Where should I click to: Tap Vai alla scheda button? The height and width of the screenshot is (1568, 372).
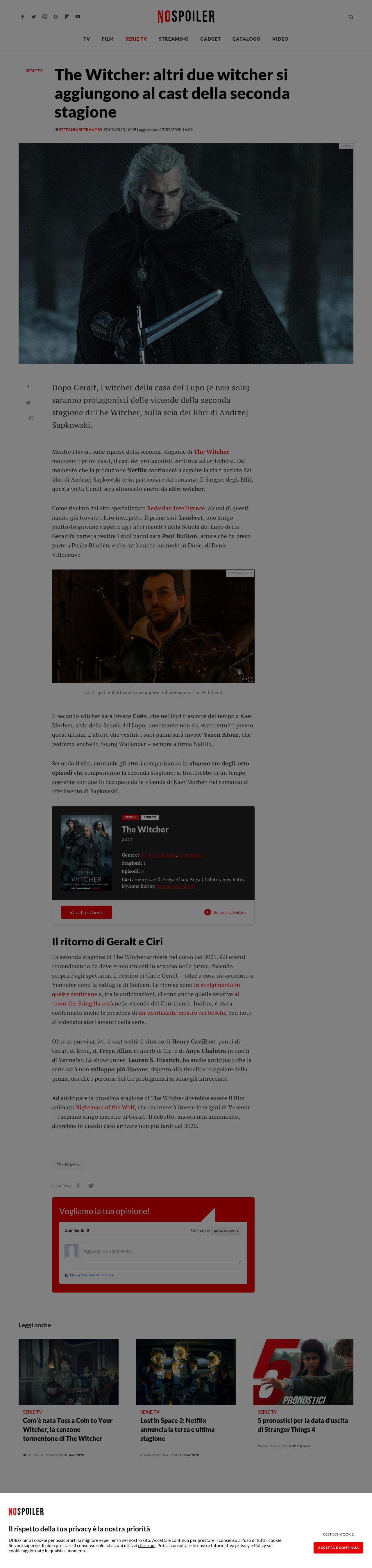tap(86, 912)
